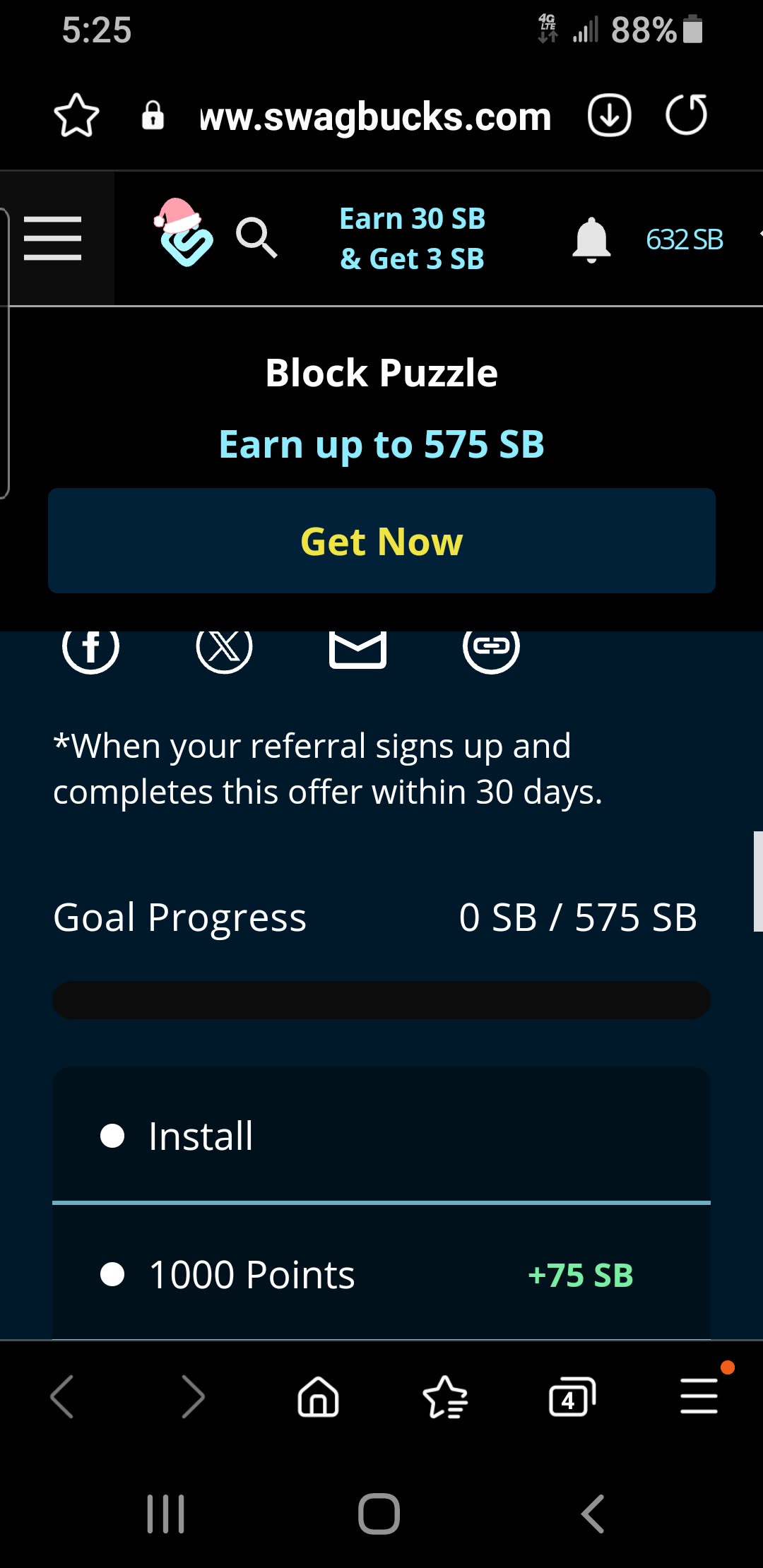Share referral by email
This screenshot has width=763, height=1568.
coord(357,648)
